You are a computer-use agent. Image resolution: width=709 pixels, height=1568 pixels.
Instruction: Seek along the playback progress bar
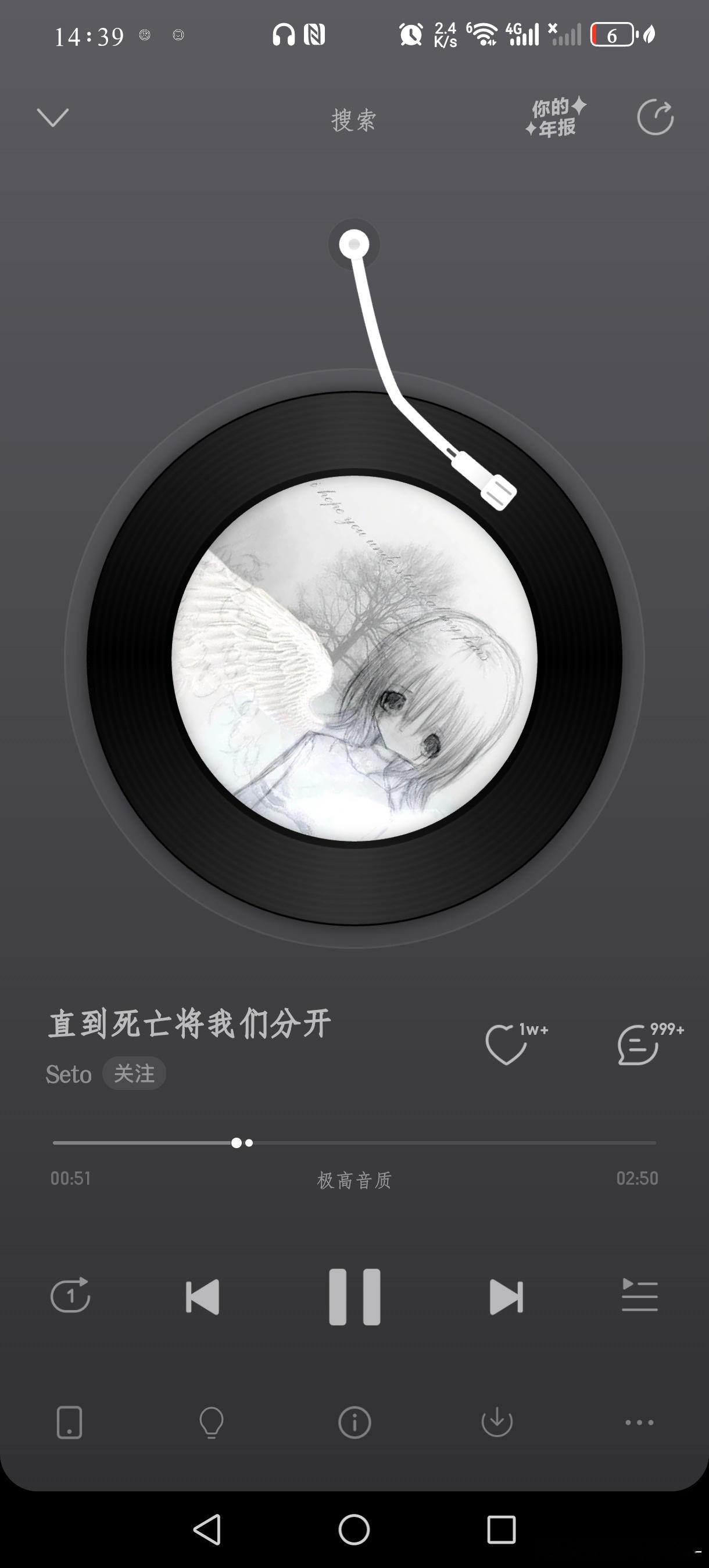click(x=354, y=1143)
